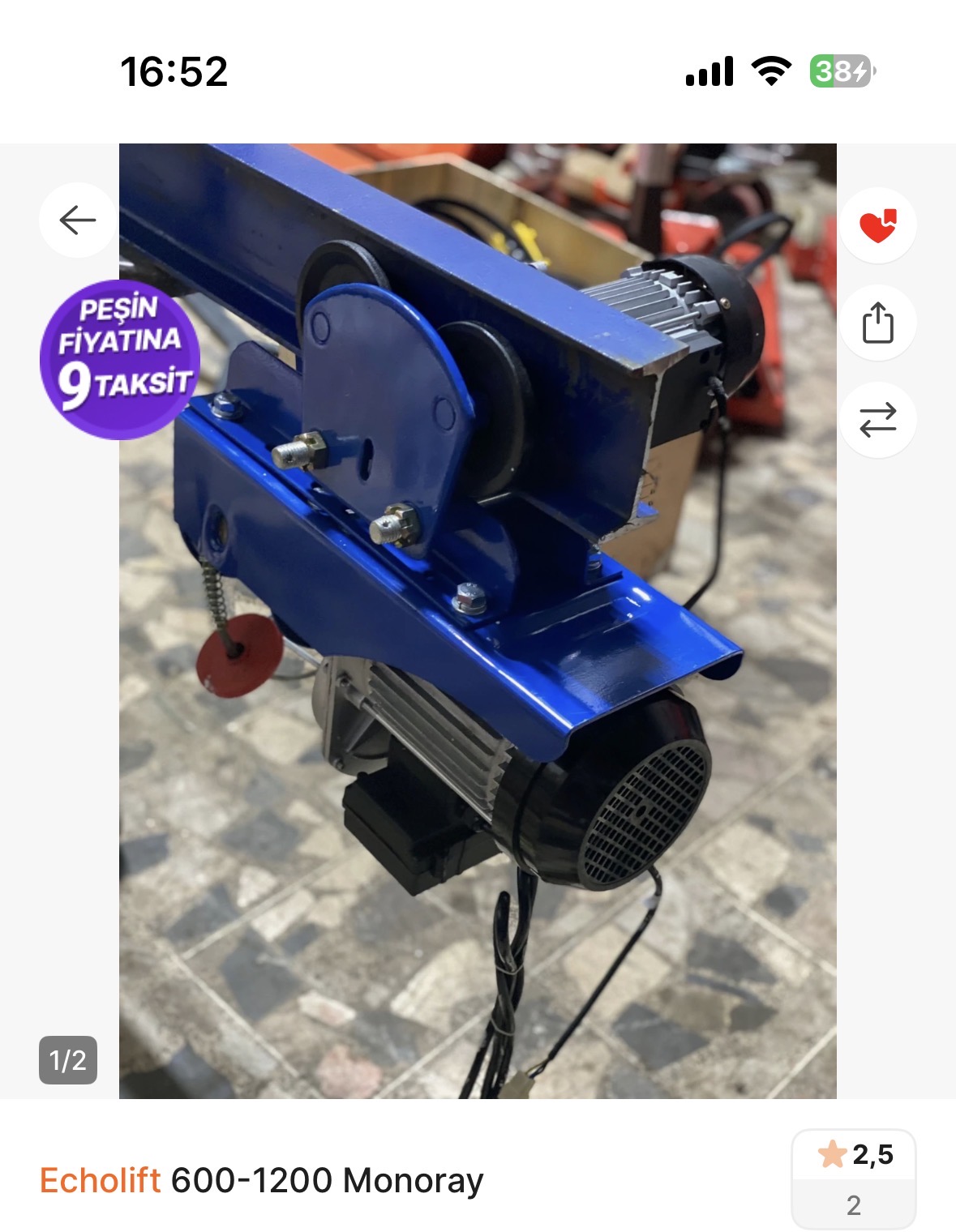956x1232 pixels.
Task: Share this product listing
Action: click(x=877, y=323)
